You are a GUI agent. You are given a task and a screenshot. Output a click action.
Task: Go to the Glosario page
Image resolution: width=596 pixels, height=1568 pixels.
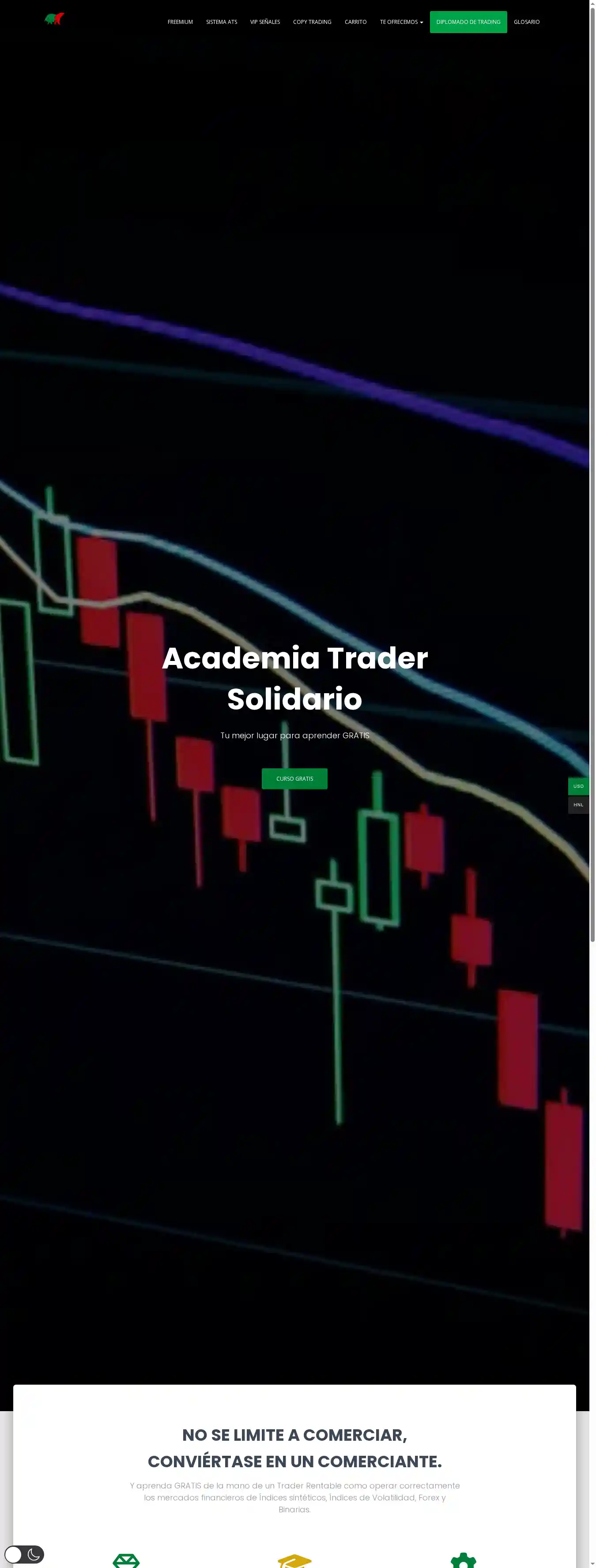pos(526,22)
